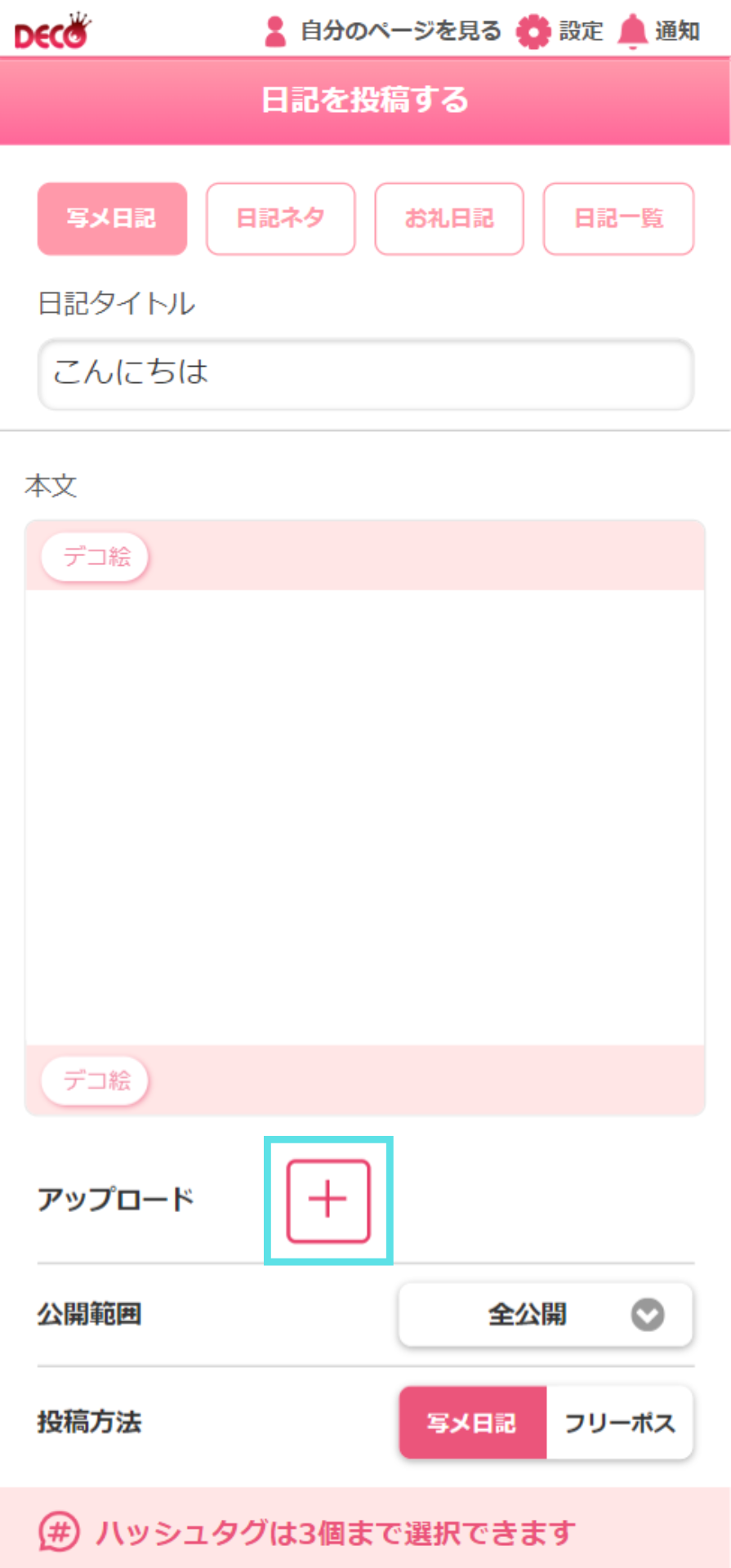Choose フリーポス as 投稿方法
731x1568 pixels.
coord(619,1423)
